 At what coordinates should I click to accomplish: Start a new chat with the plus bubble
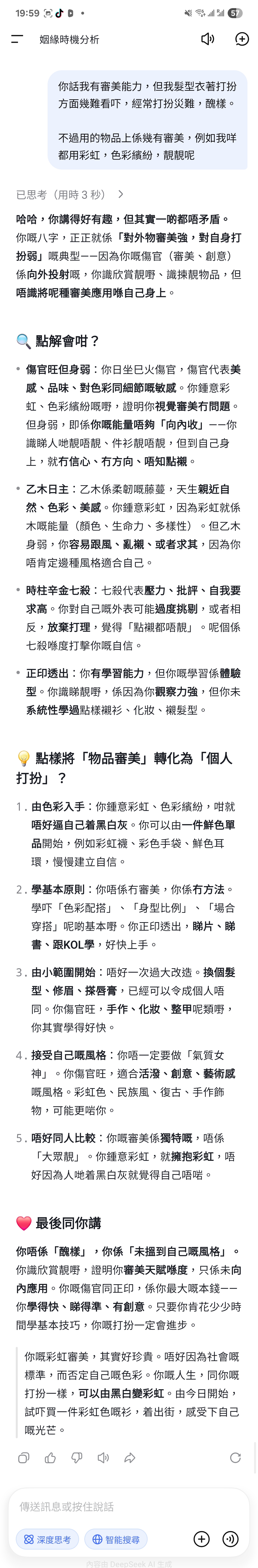pyautogui.click(x=242, y=39)
